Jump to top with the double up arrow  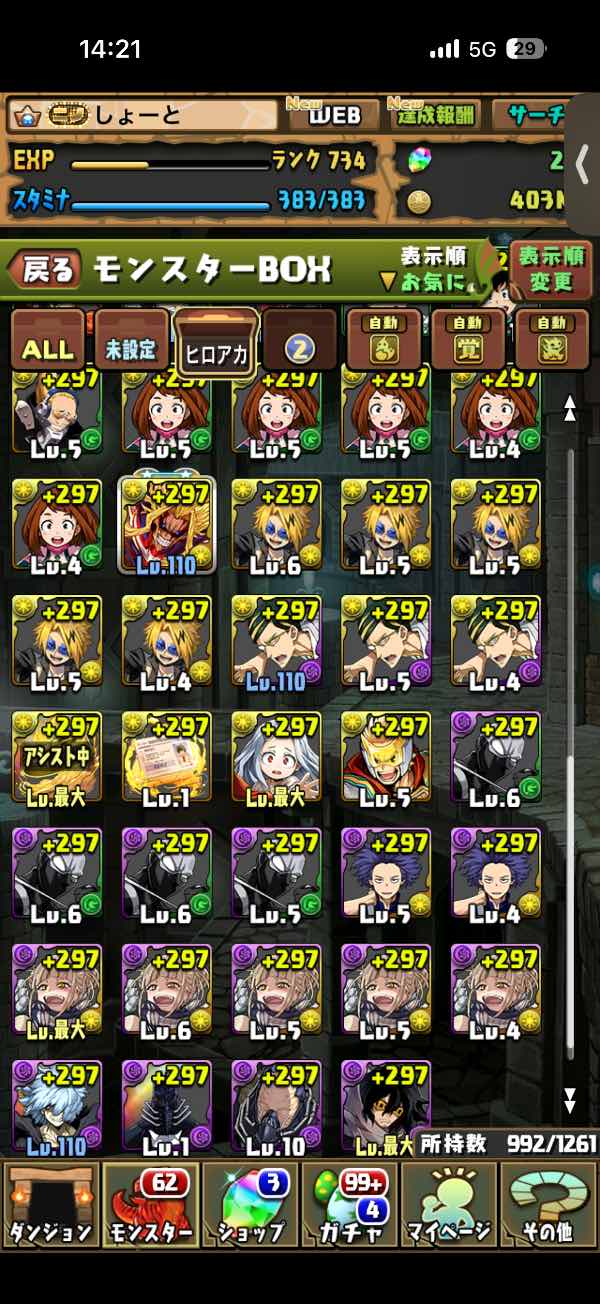pyautogui.click(x=570, y=408)
